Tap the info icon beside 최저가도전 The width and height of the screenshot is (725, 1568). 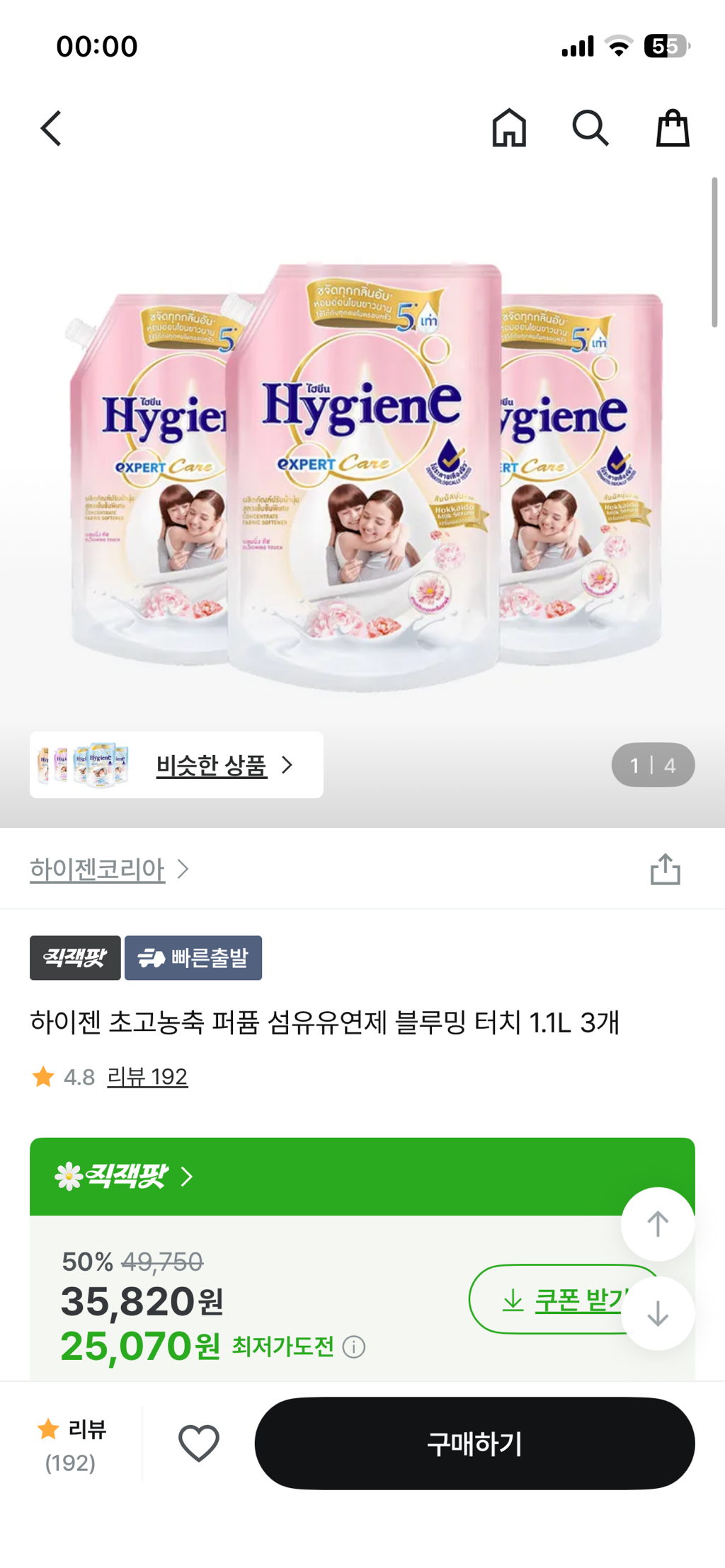point(354,1347)
